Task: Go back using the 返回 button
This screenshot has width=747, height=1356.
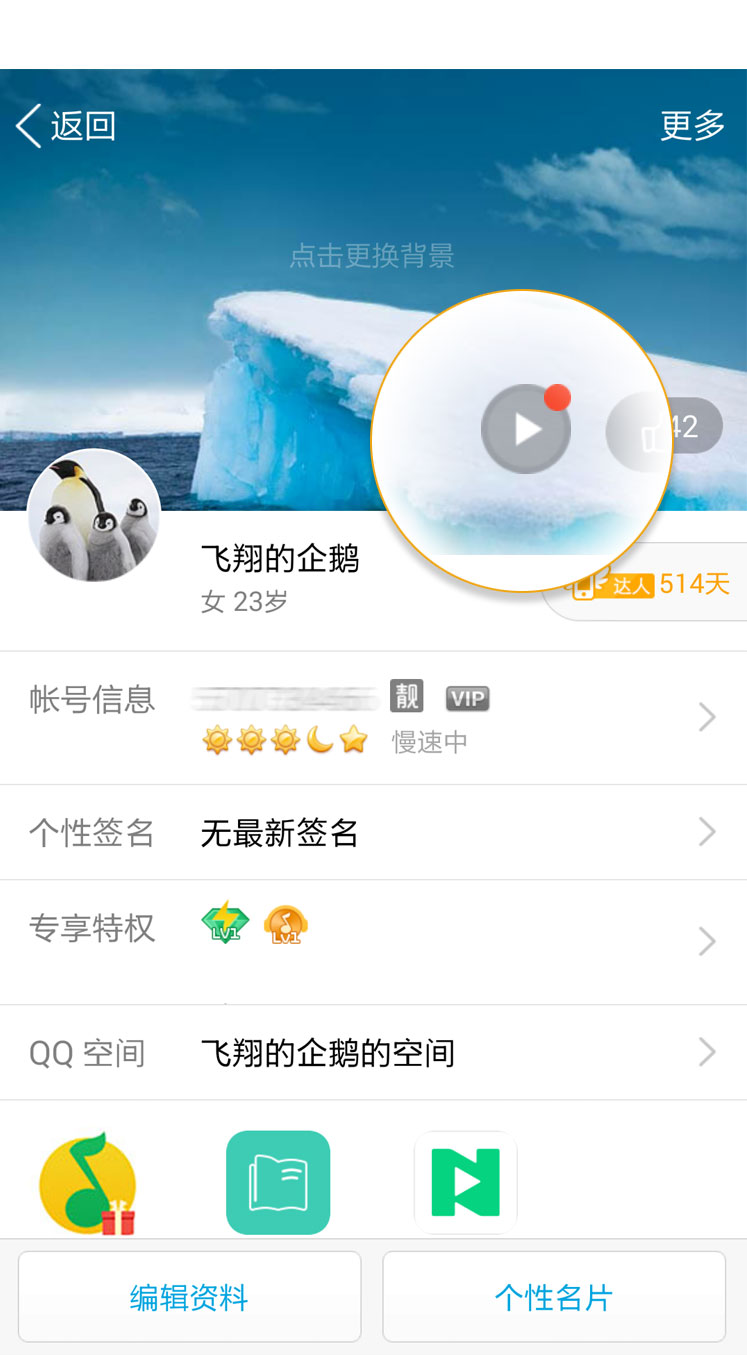Action: 66,126
